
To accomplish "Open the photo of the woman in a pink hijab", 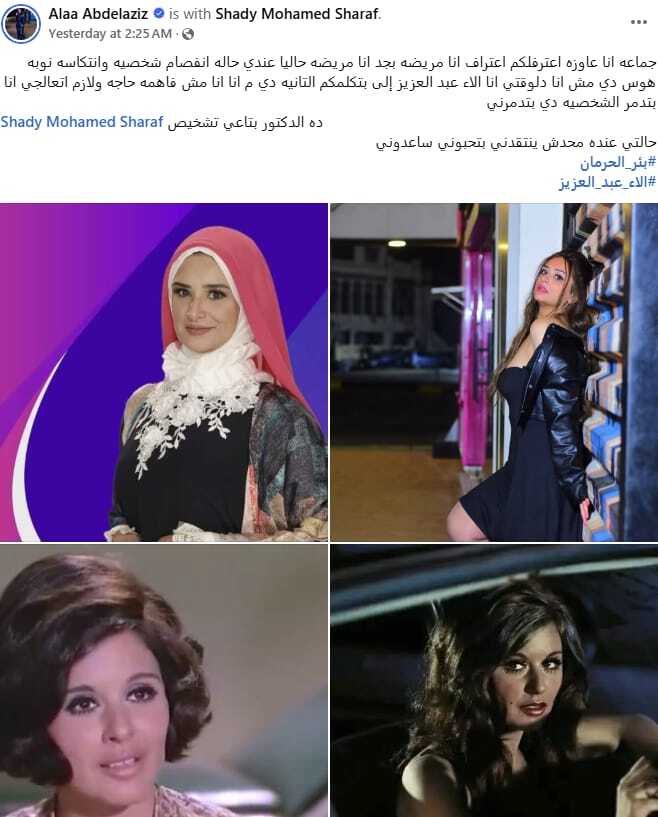I will click(164, 372).
